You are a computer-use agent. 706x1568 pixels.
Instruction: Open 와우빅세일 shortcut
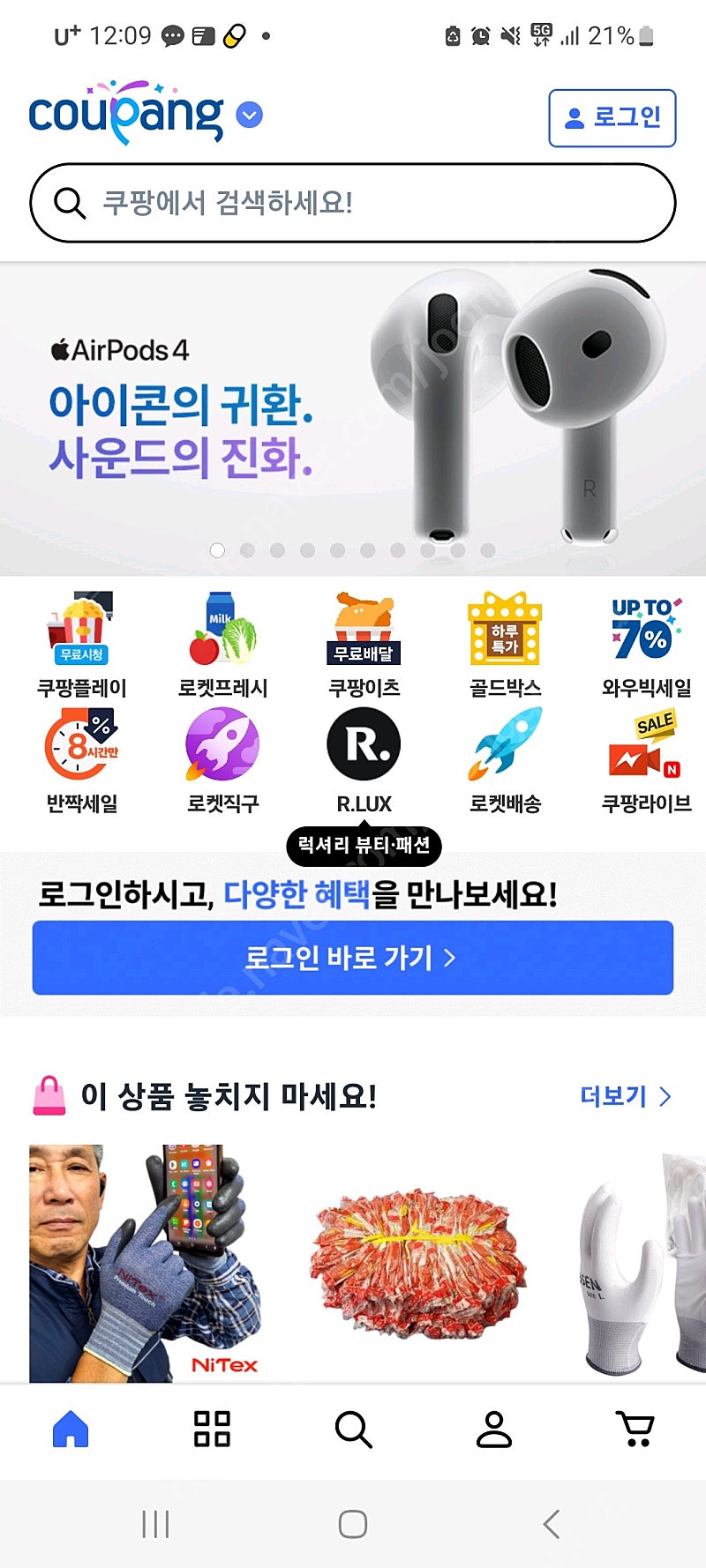(x=646, y=646)
